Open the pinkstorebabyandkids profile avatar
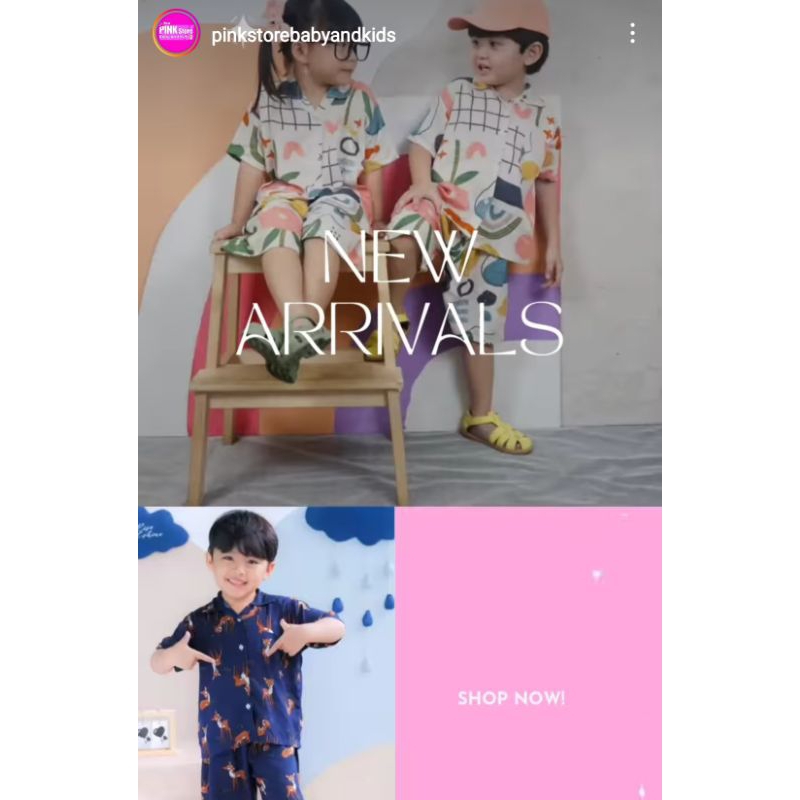The width and height of the screenshot is (800, 800). coord(176,34)
